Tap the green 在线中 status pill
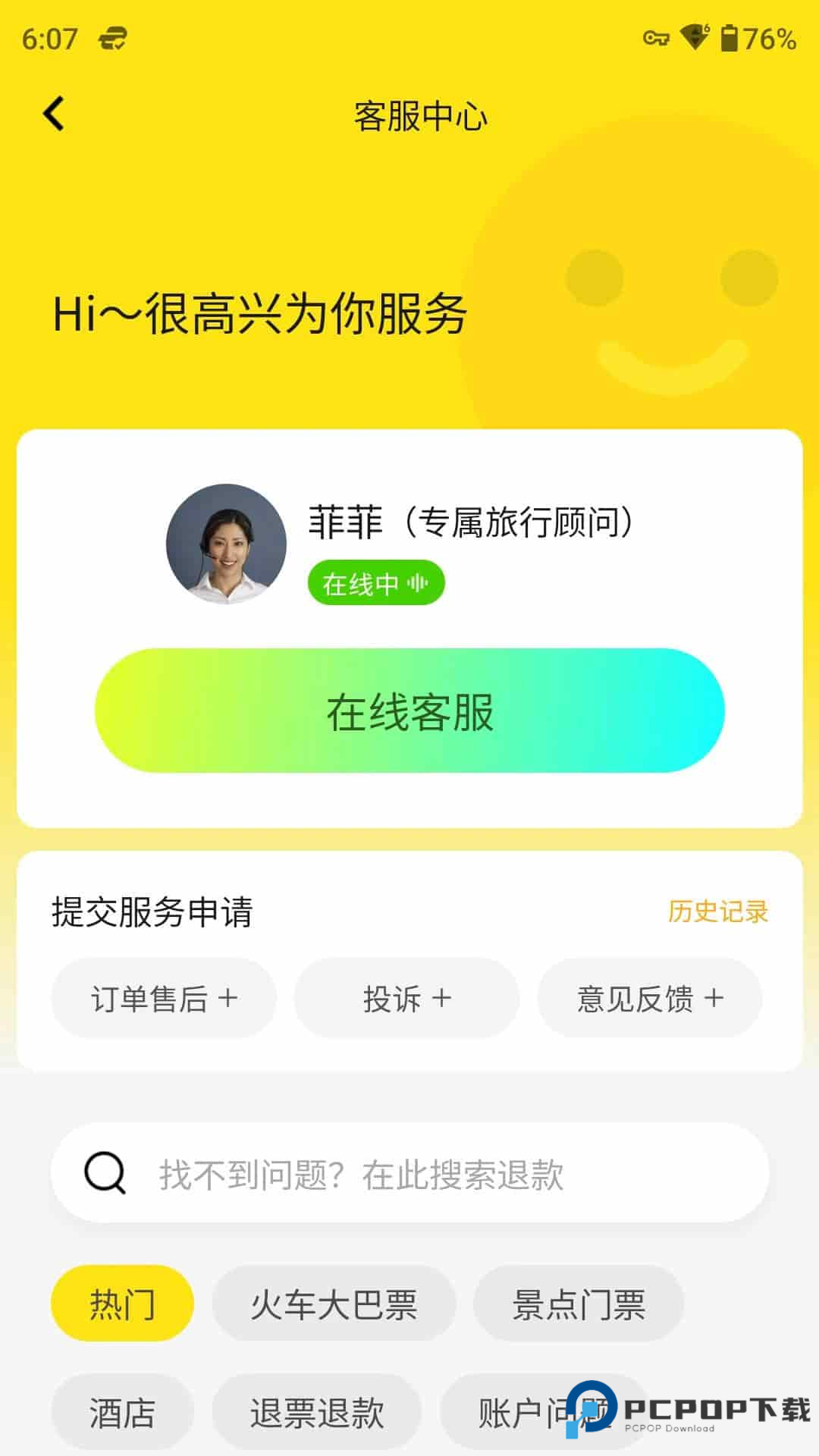This screenshot has width=819, height=1456. coord(376,582)
